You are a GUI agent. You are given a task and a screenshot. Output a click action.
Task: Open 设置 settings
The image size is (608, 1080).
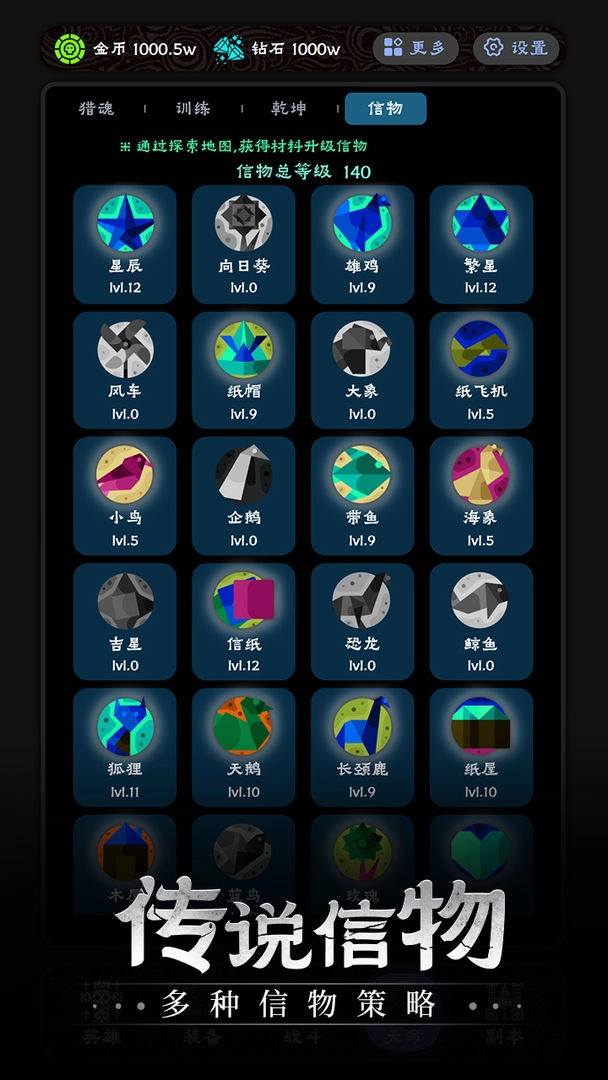[x=515, y=48]
